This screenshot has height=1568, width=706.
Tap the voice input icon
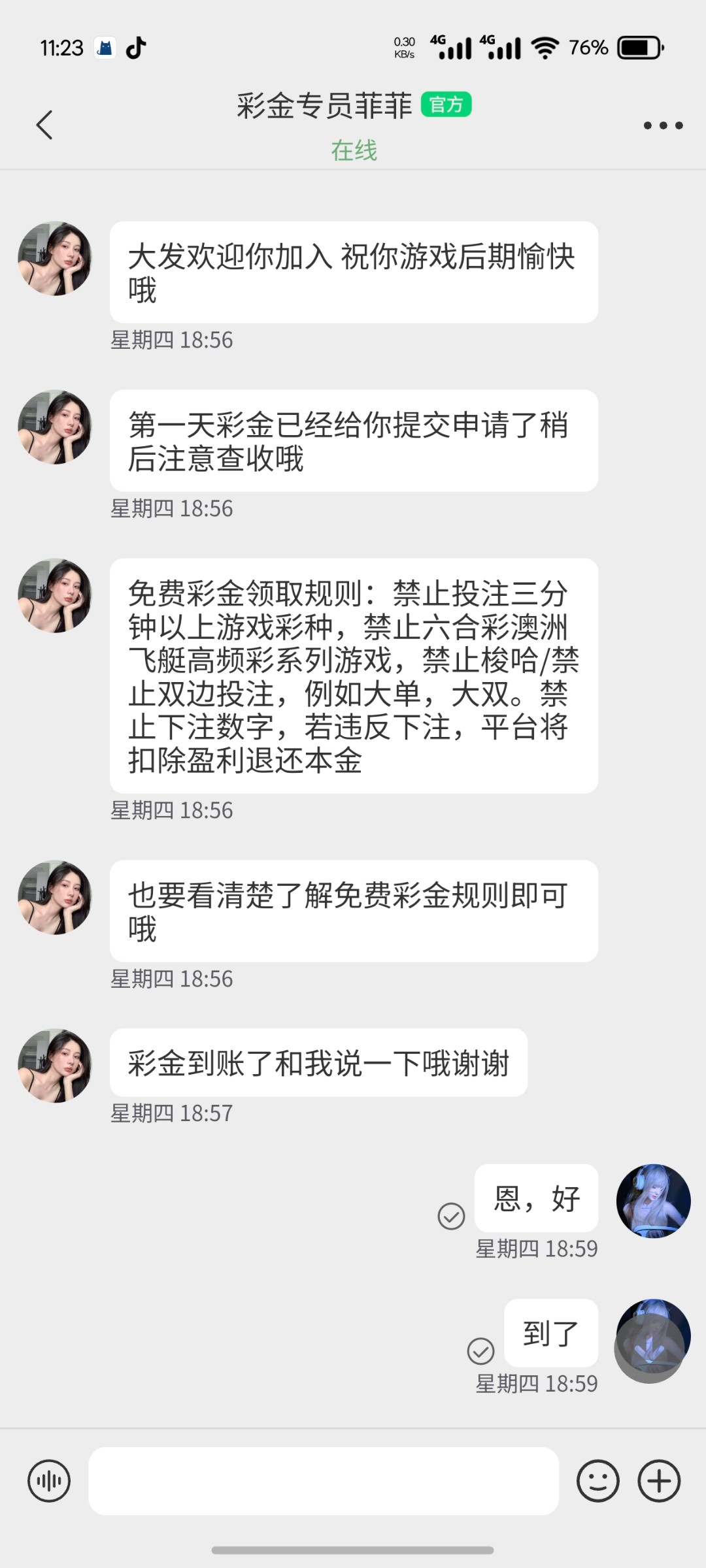(49, 1480)
